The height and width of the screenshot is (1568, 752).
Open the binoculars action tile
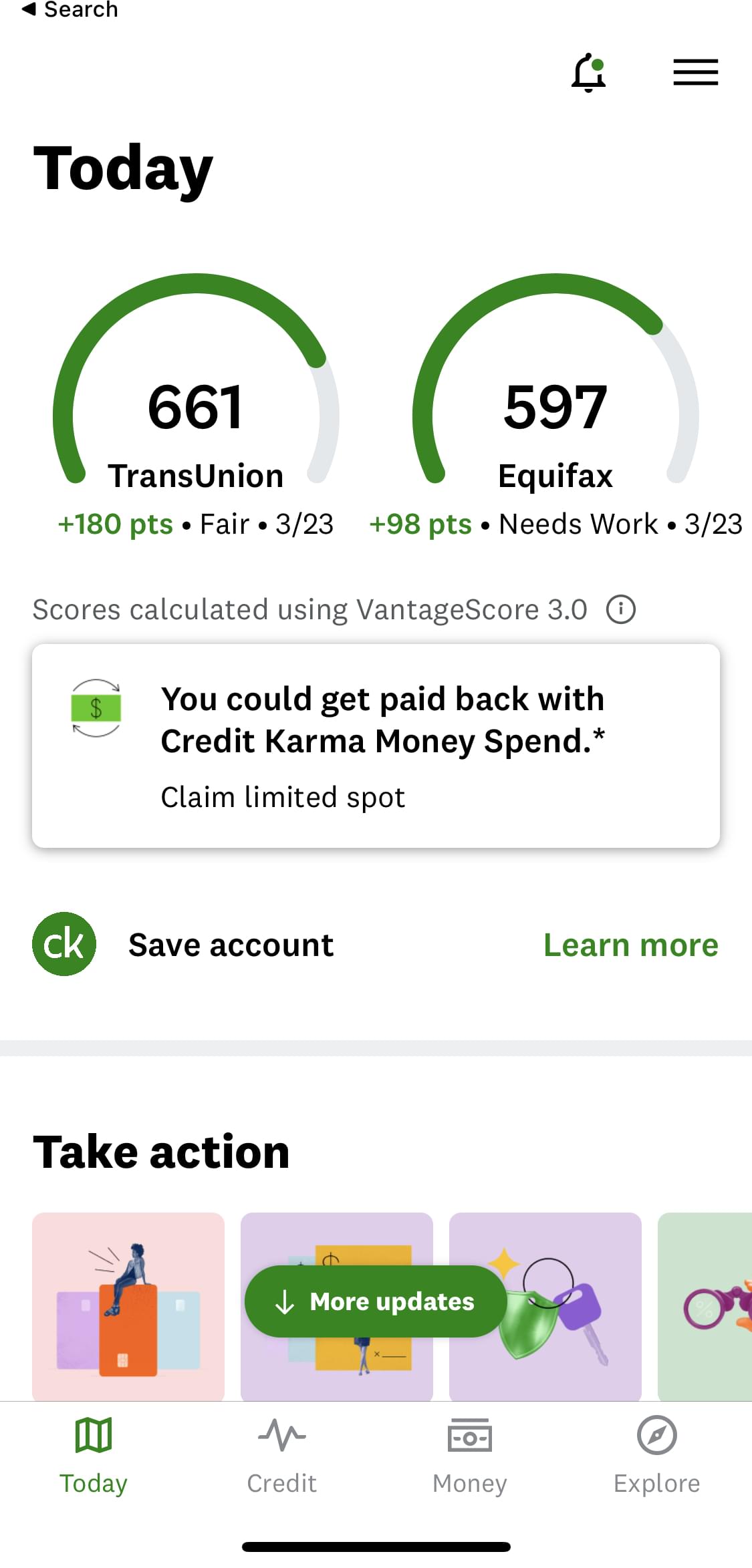click(x=705, y=1306)
